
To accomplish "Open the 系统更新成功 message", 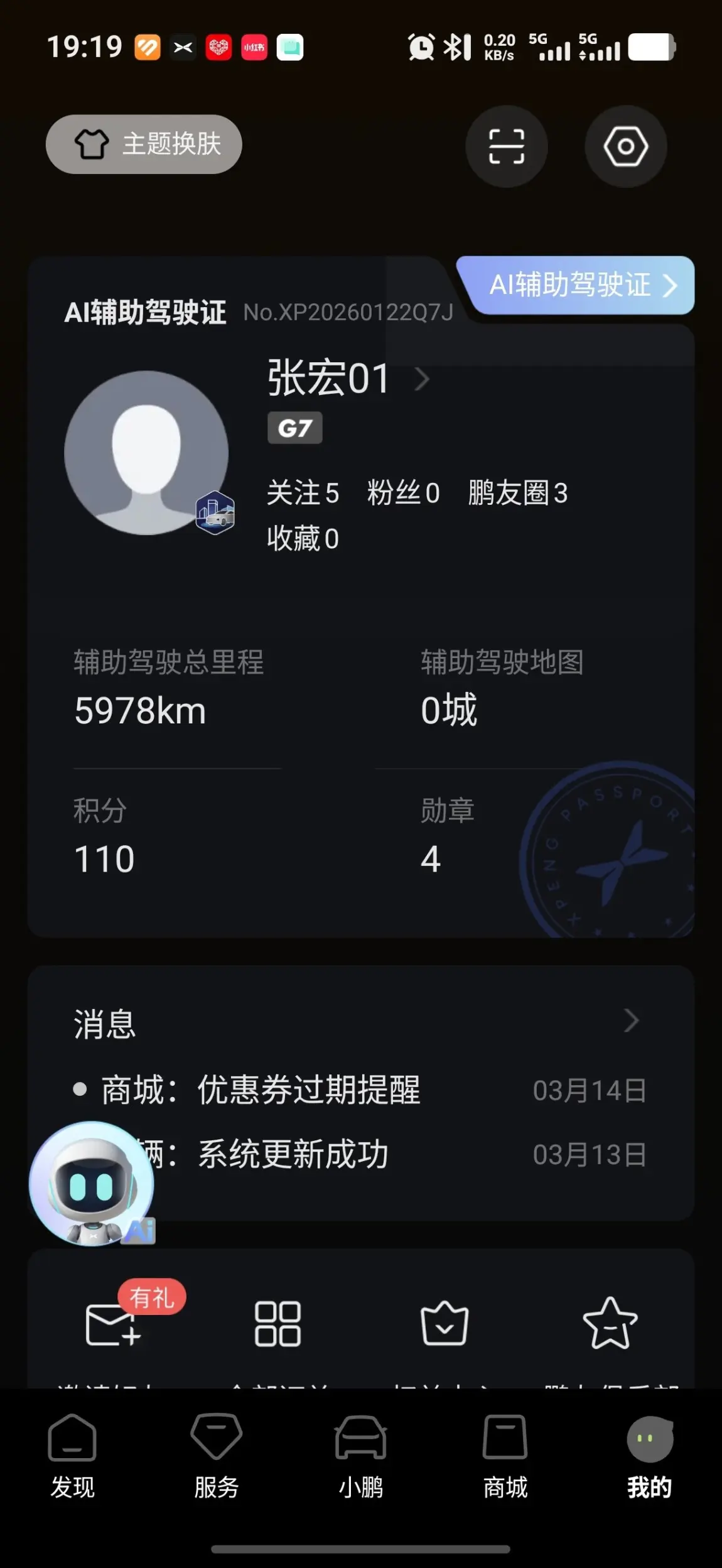I will (x=293, y=1154).
